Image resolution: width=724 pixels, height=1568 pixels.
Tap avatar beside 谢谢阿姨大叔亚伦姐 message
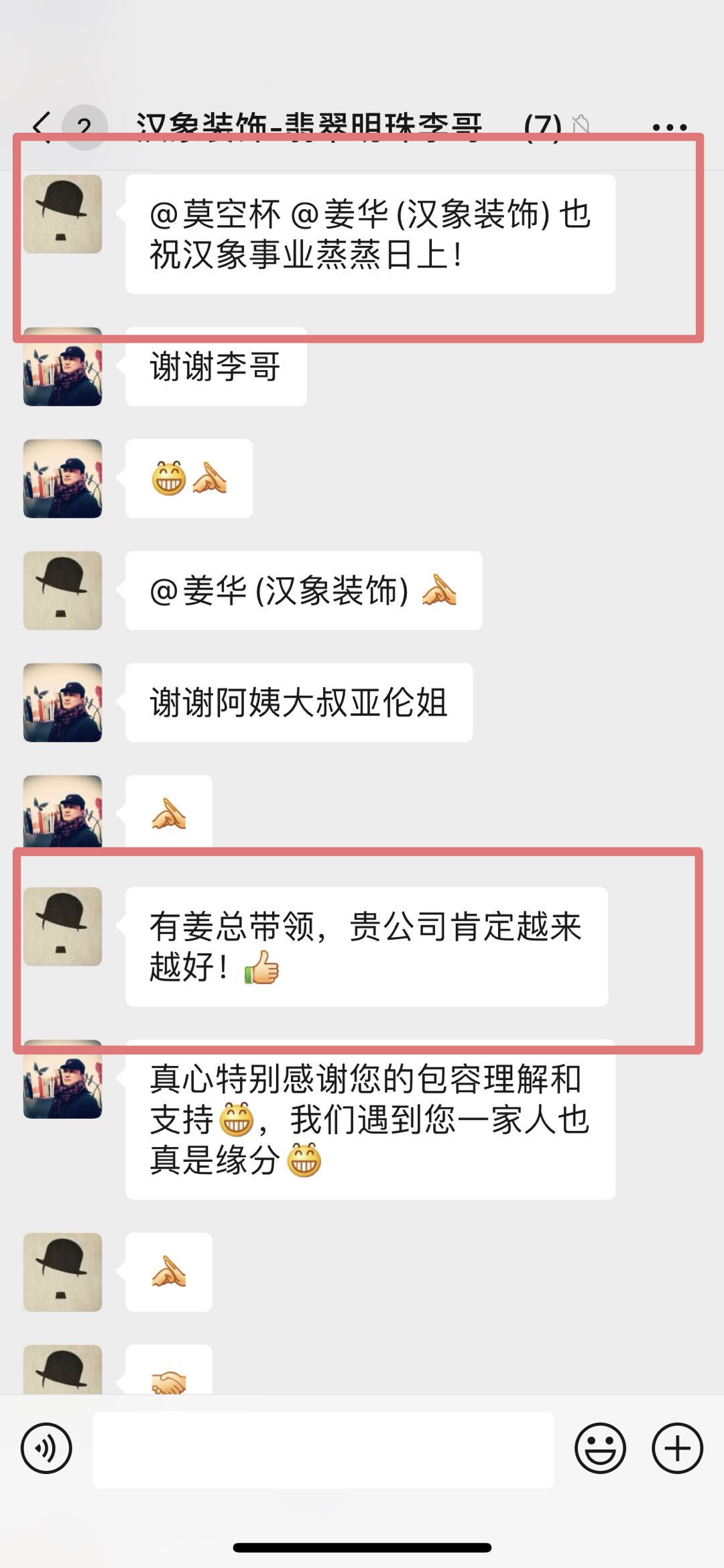click(x=62, y=703)
